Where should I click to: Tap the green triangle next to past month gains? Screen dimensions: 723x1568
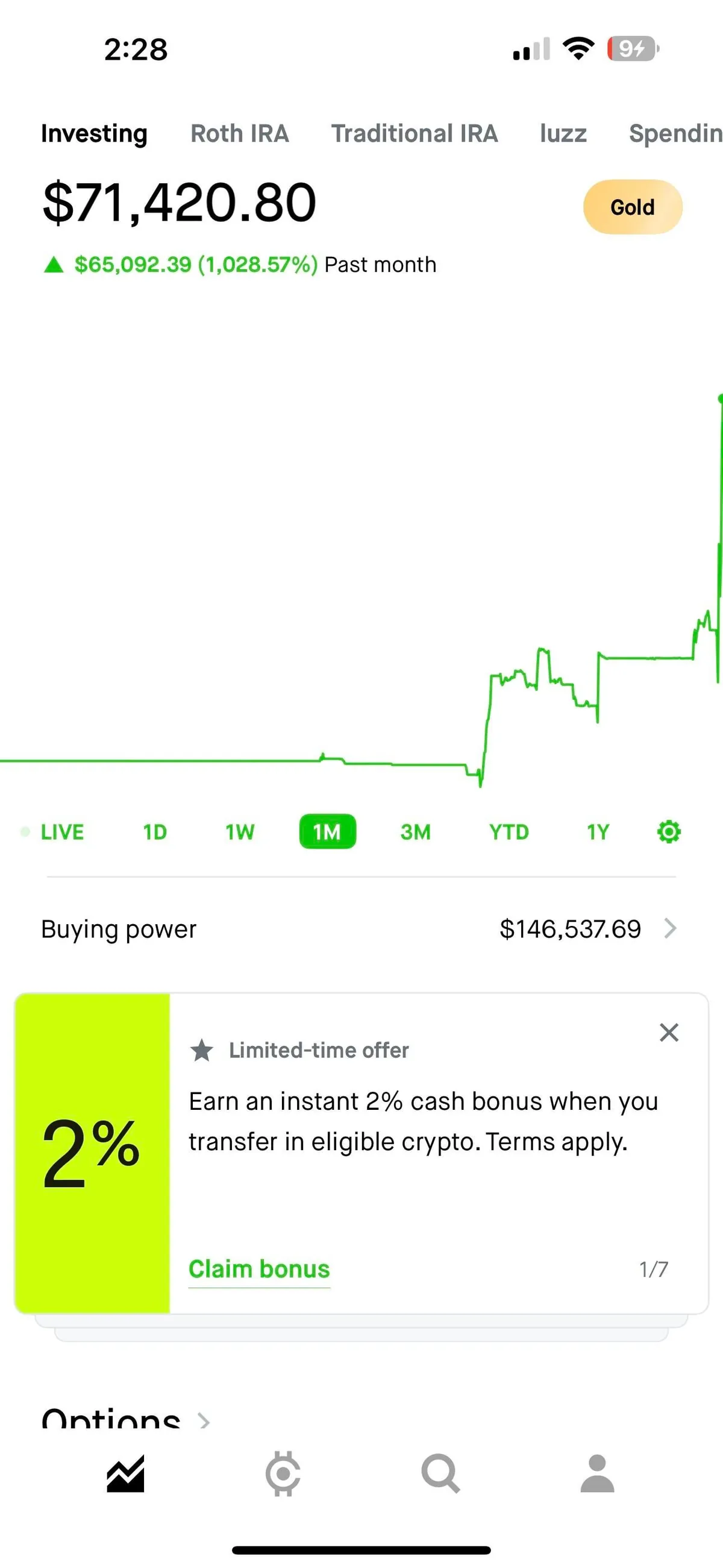(x=54, y=264)
